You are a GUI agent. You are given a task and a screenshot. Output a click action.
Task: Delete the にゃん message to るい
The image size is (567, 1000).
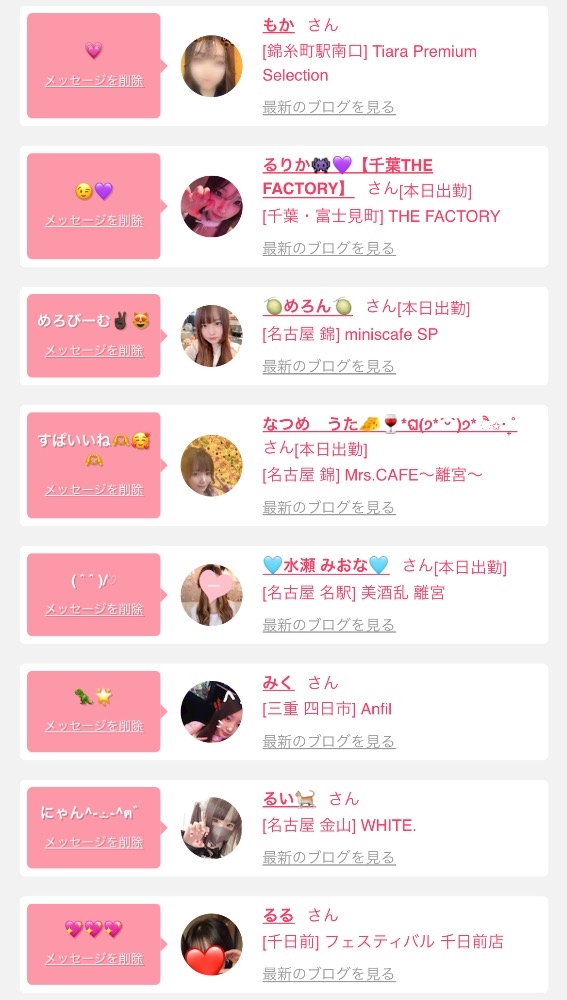[94, 842]
